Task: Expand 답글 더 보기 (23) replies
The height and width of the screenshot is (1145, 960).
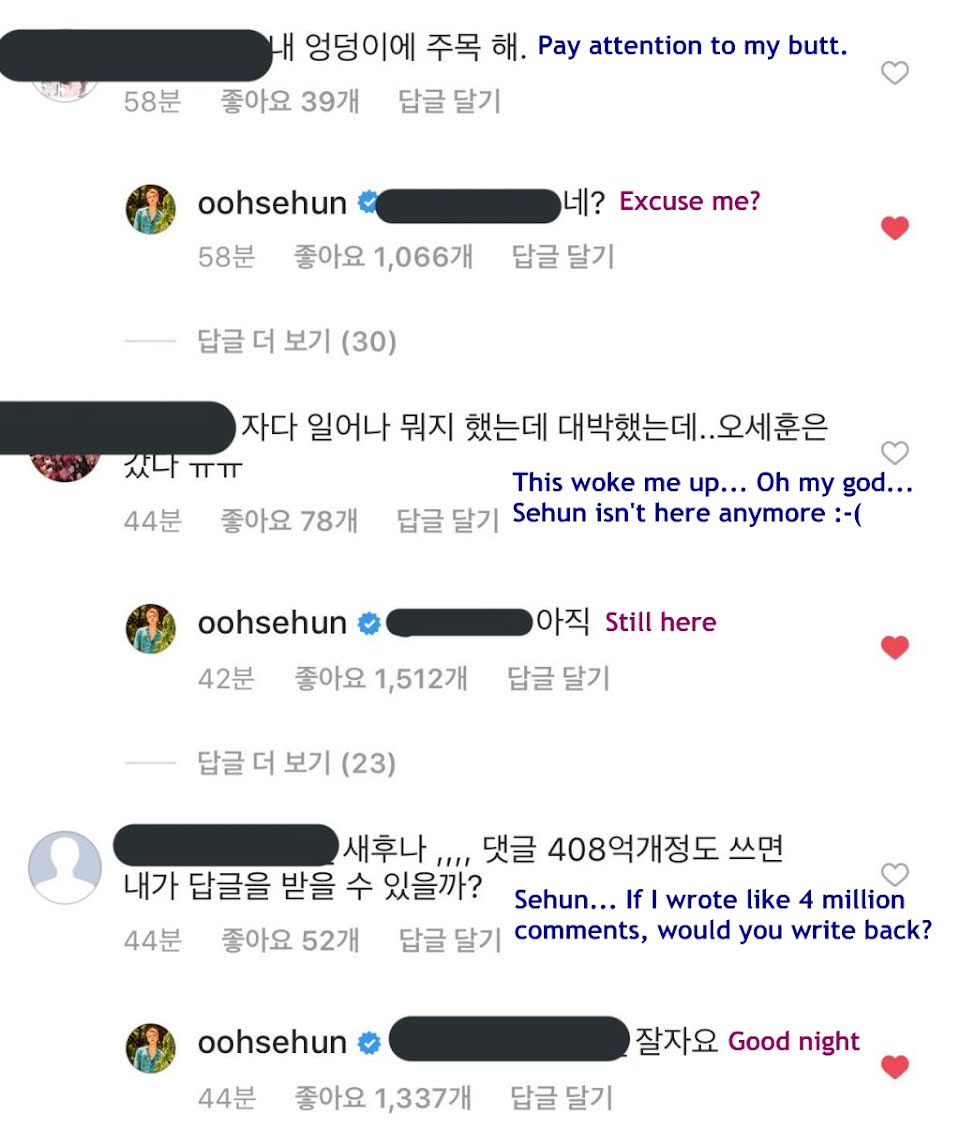Action: (x=296, y=764)
